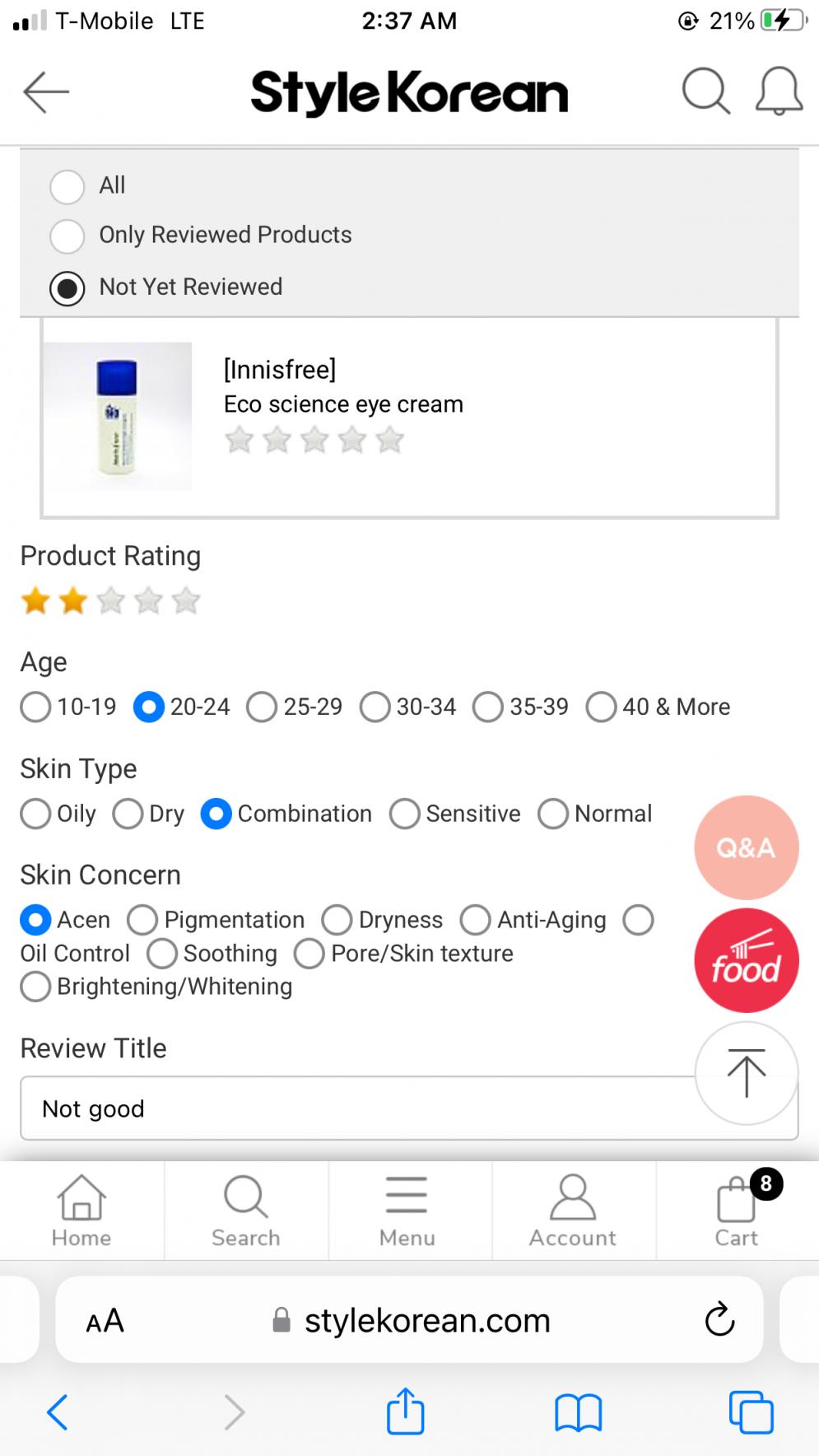Edit the Review Title field
The height and width of the screenshot is (1456, 819).
pos(354,1108)
